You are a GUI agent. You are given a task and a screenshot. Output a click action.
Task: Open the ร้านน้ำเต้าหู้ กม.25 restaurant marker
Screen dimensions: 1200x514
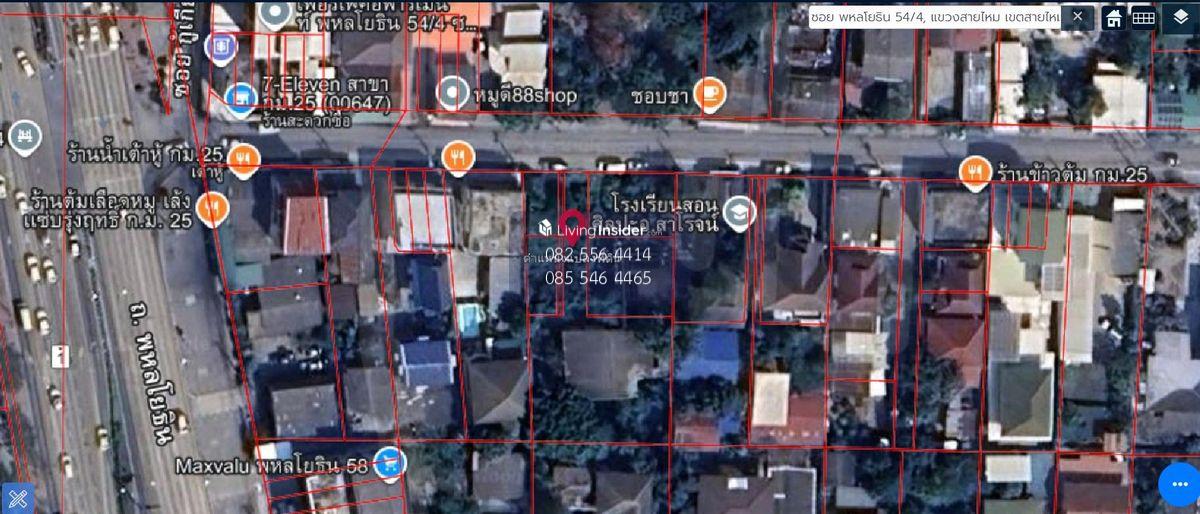click(243, 158)
